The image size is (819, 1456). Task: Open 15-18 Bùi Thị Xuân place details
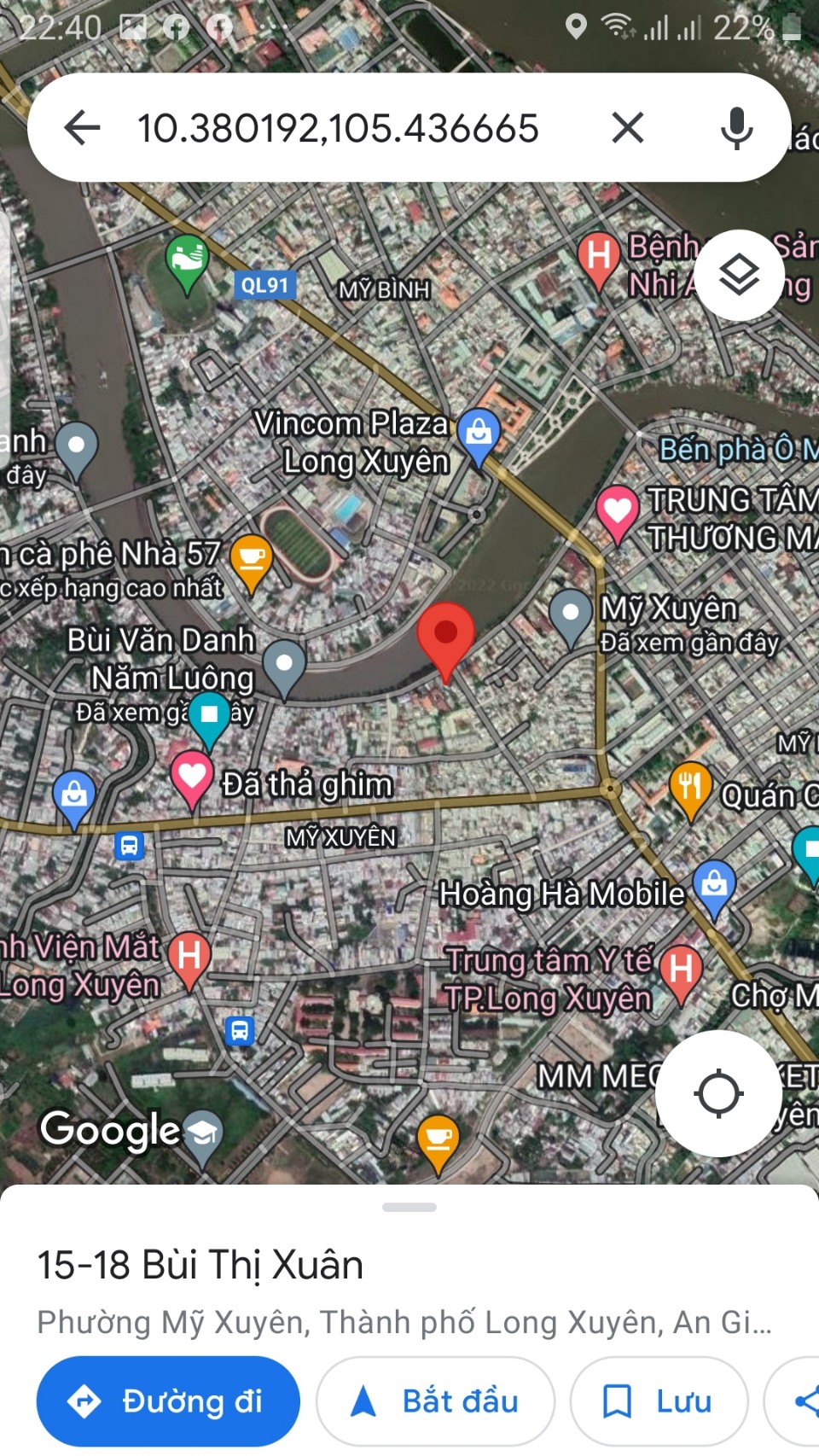pos(200,1265)
